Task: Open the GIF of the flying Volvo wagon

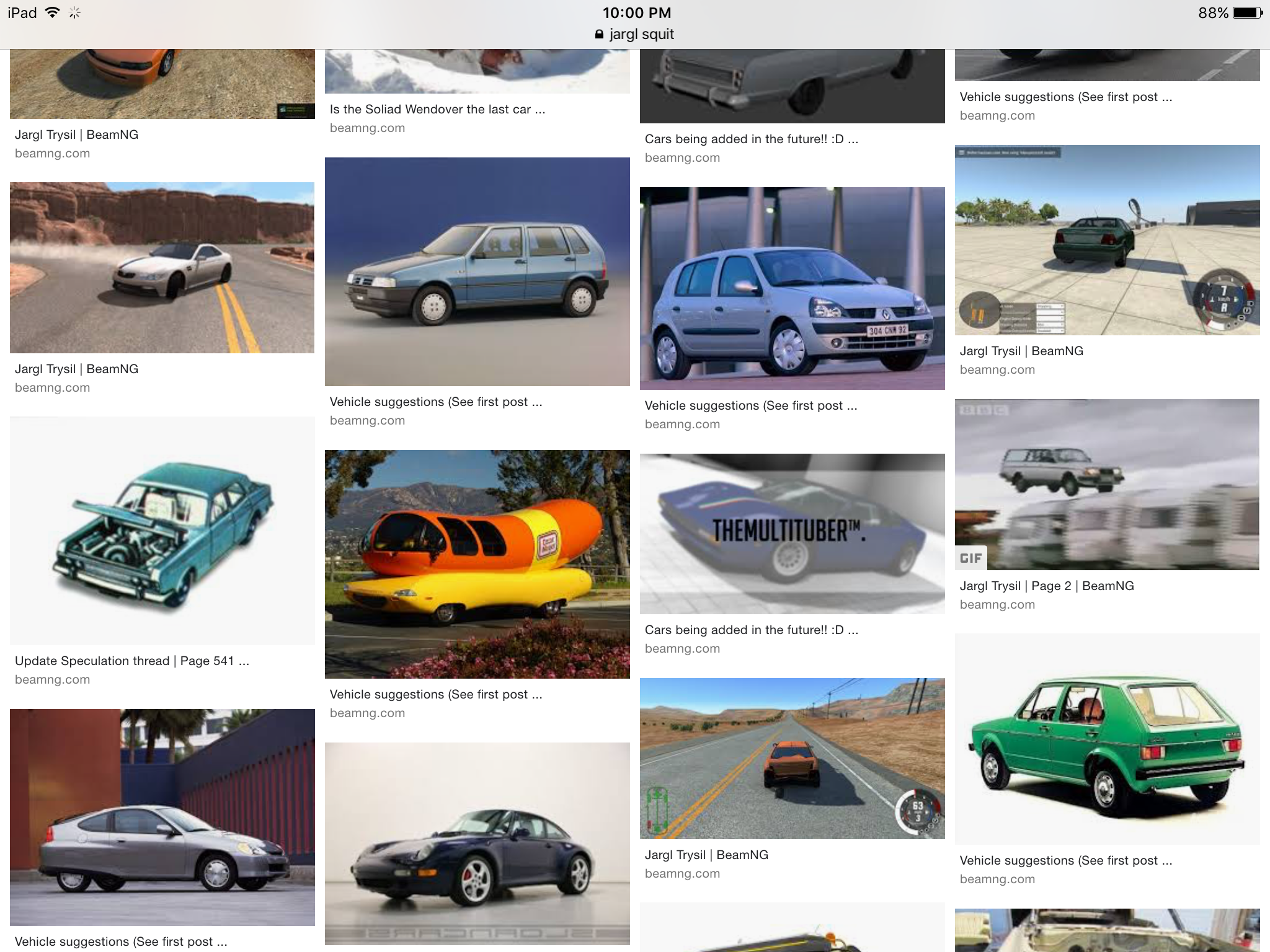Action: (1107, 484)
